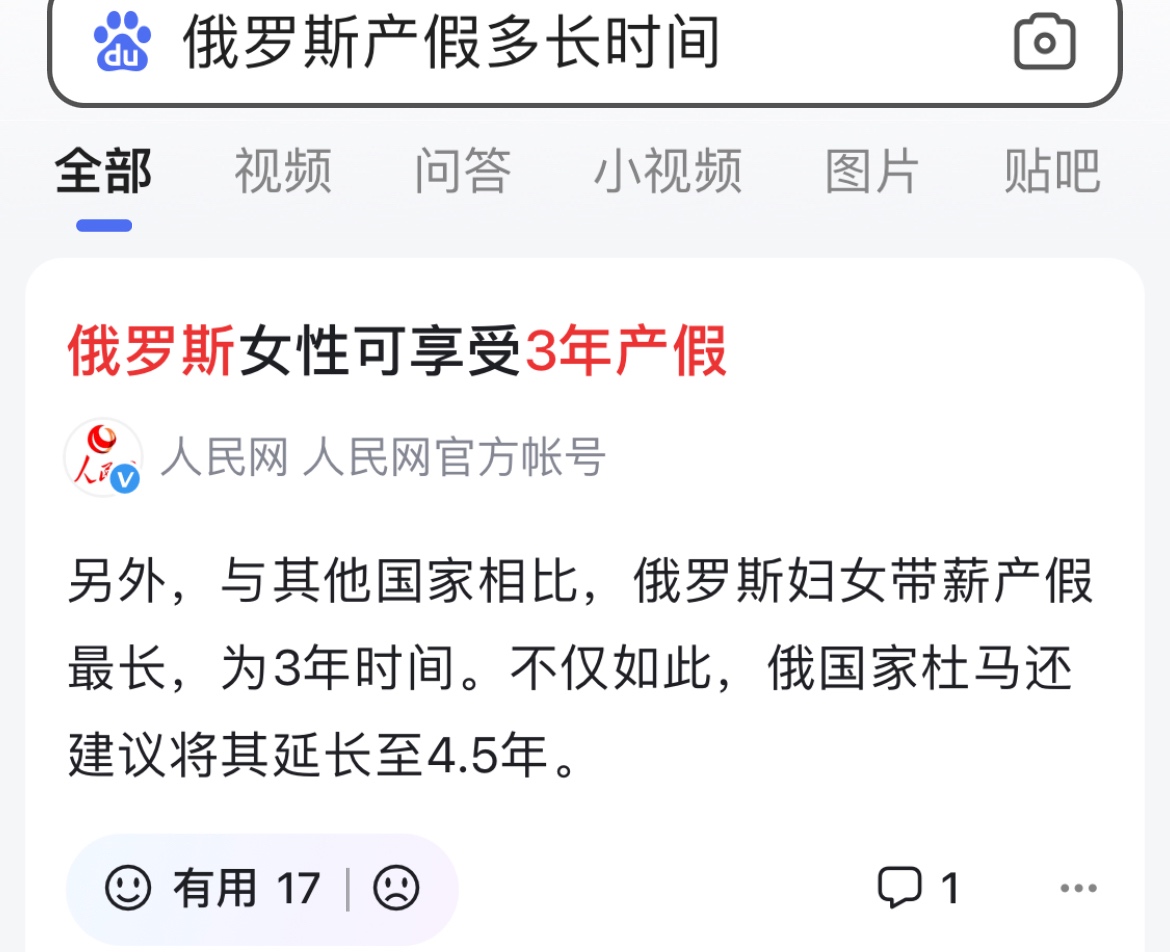
Task: Switch to the 视频 tab
Action: pyautogui.click(x=283, y=171)
